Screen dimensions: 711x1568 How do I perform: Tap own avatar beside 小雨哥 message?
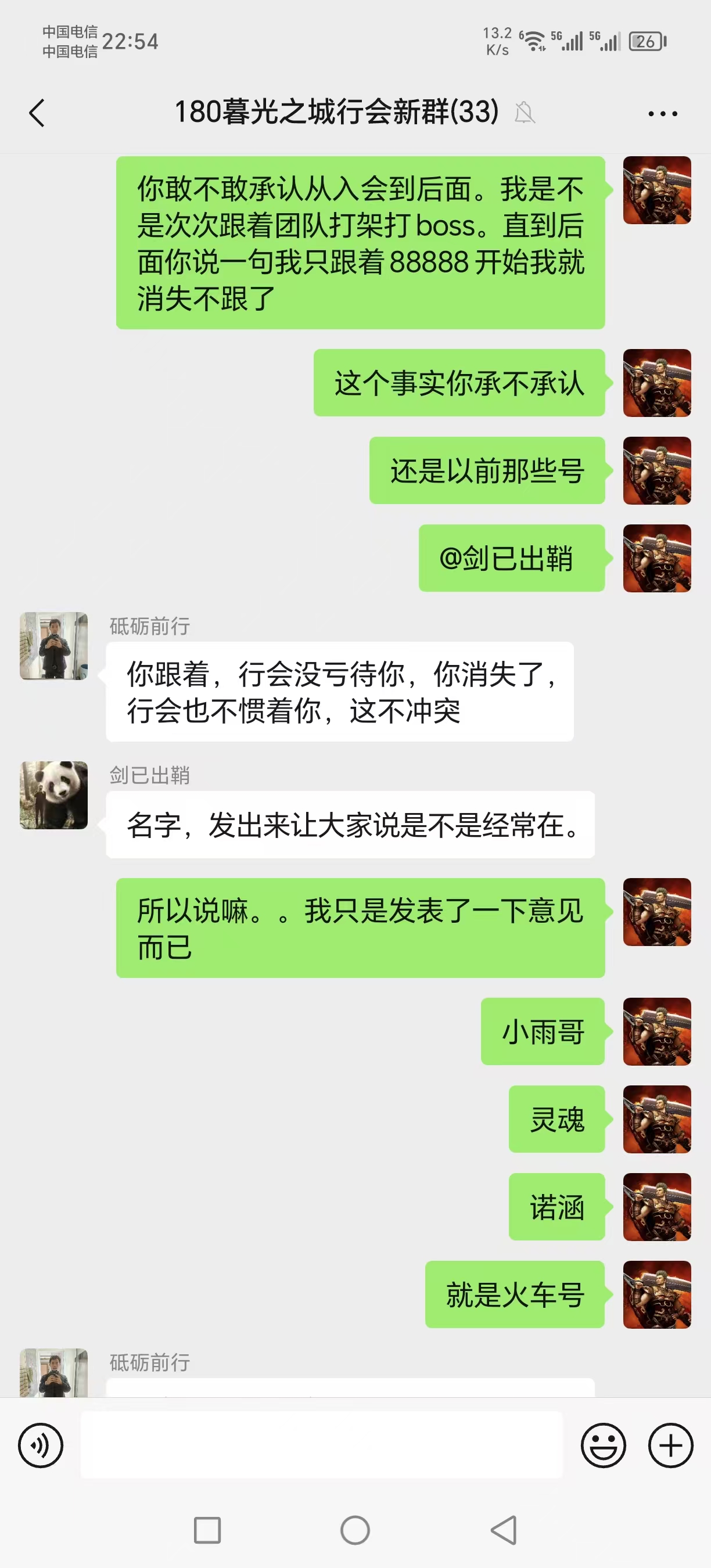657,1032
